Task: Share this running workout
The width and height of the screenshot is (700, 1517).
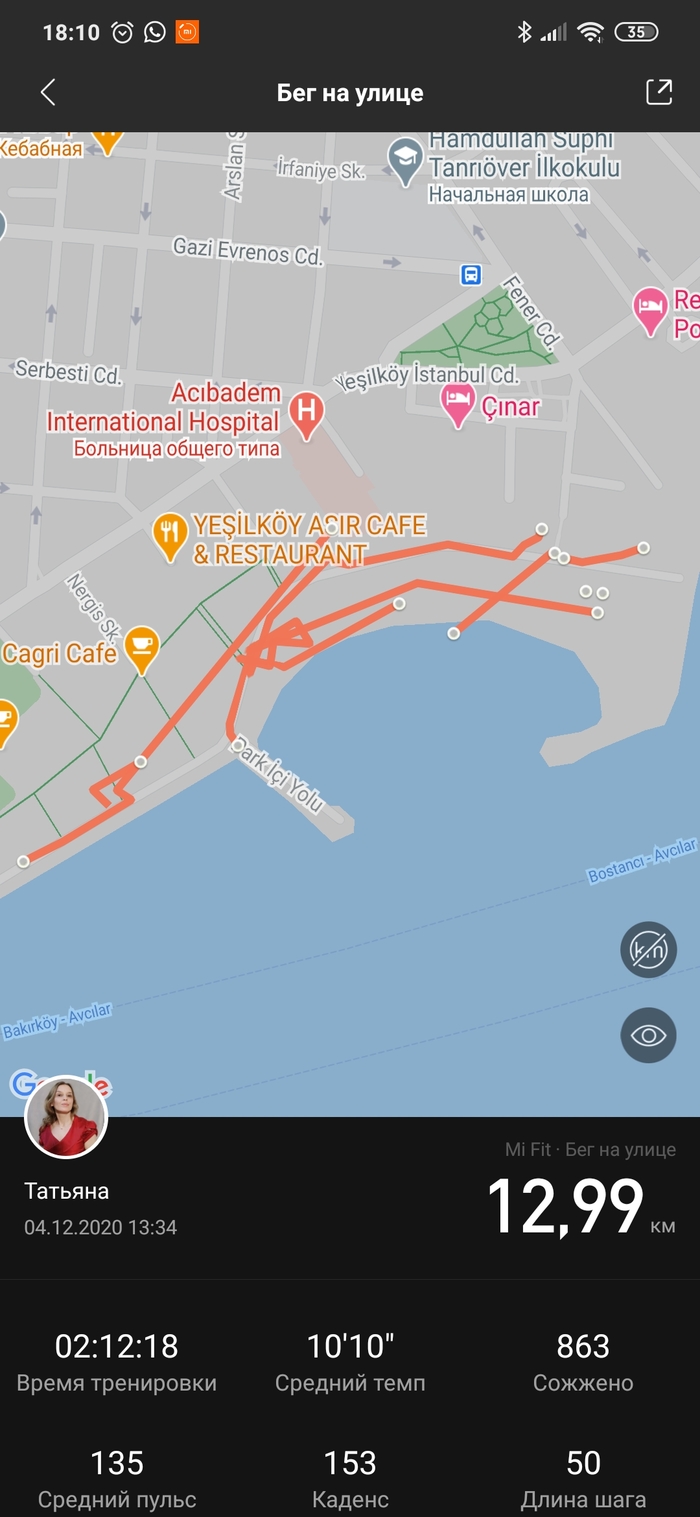Action: [658, 92]
